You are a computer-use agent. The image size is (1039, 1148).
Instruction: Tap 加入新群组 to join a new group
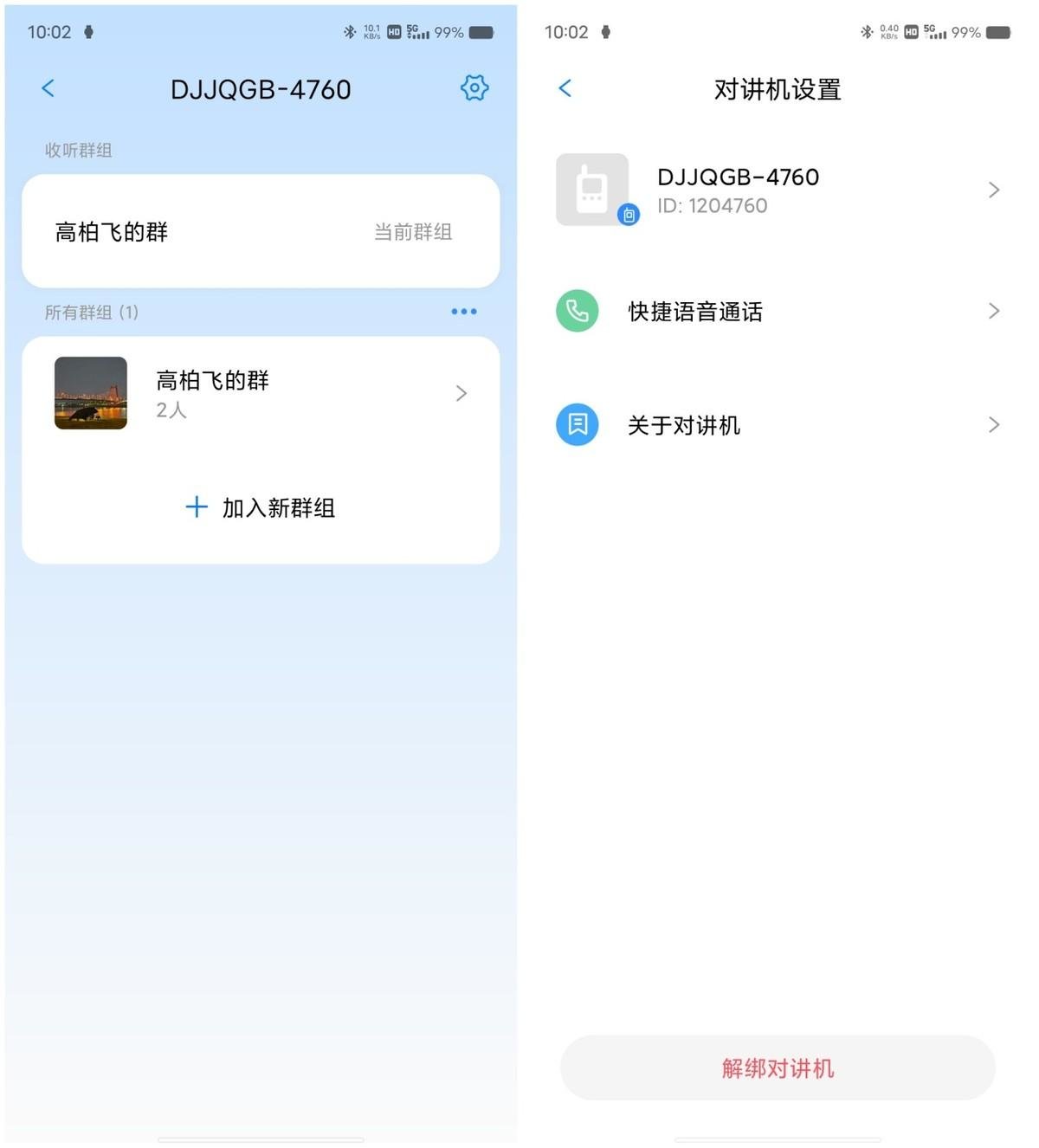261,507
